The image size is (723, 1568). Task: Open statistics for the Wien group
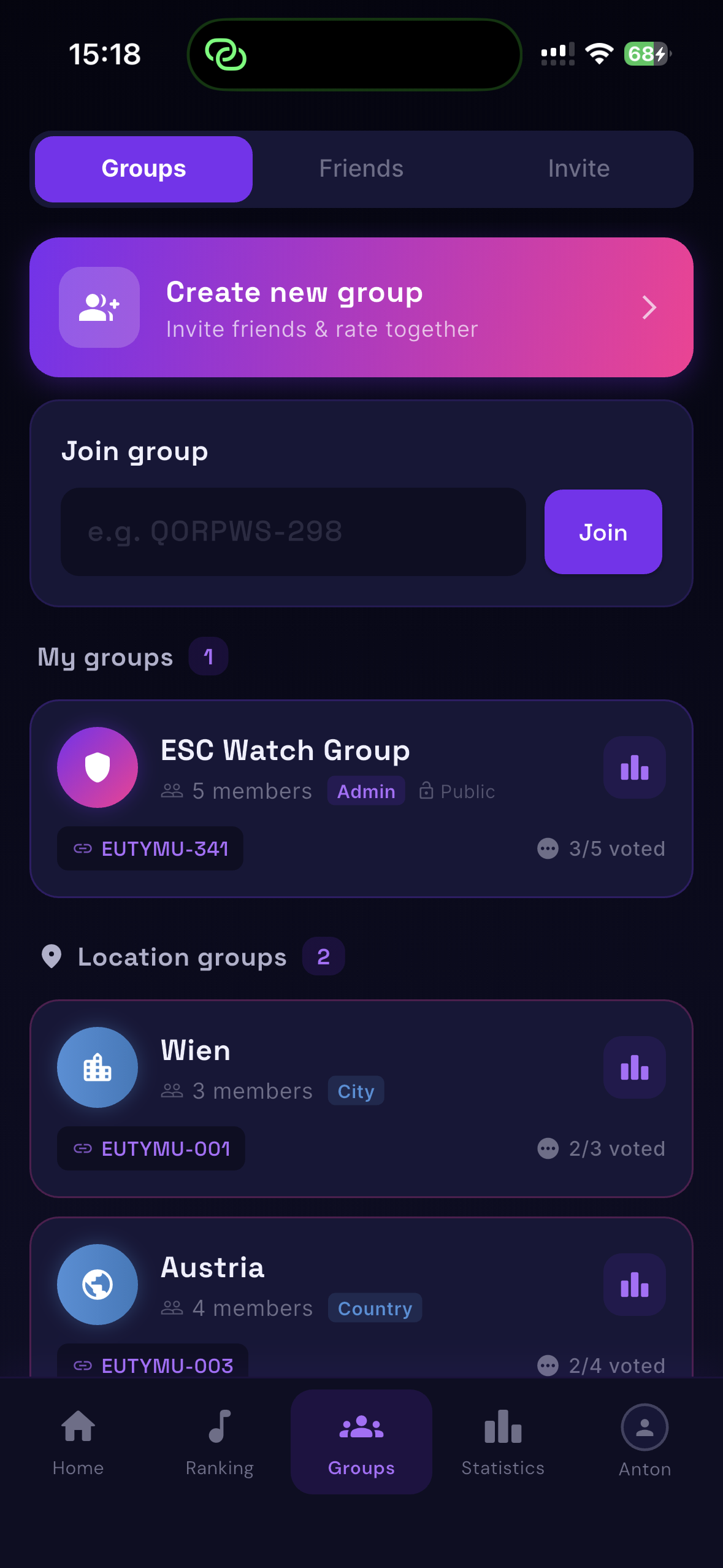tap(635, 1067)
